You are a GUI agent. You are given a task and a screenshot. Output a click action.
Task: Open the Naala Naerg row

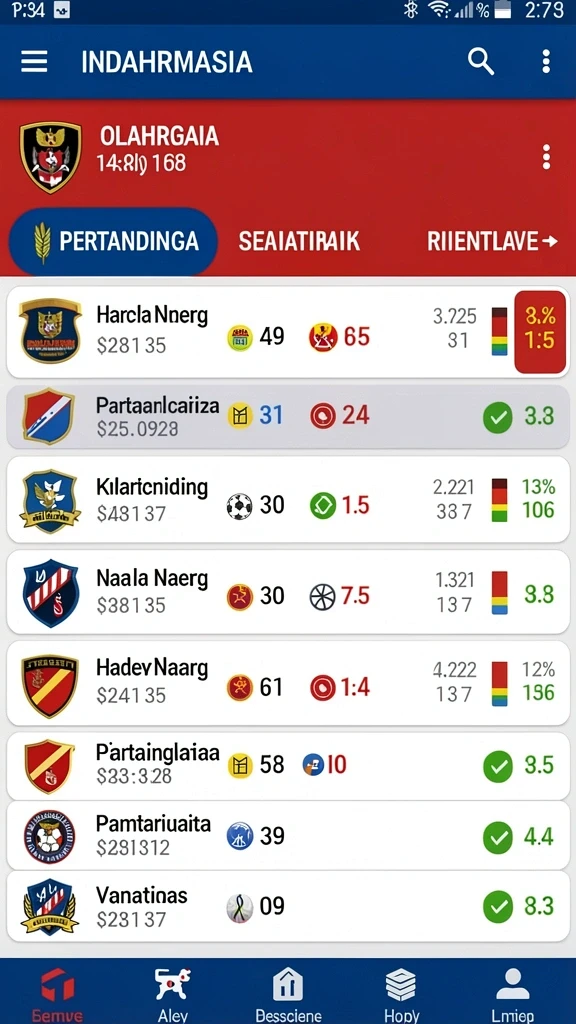(x=288, y=592)
